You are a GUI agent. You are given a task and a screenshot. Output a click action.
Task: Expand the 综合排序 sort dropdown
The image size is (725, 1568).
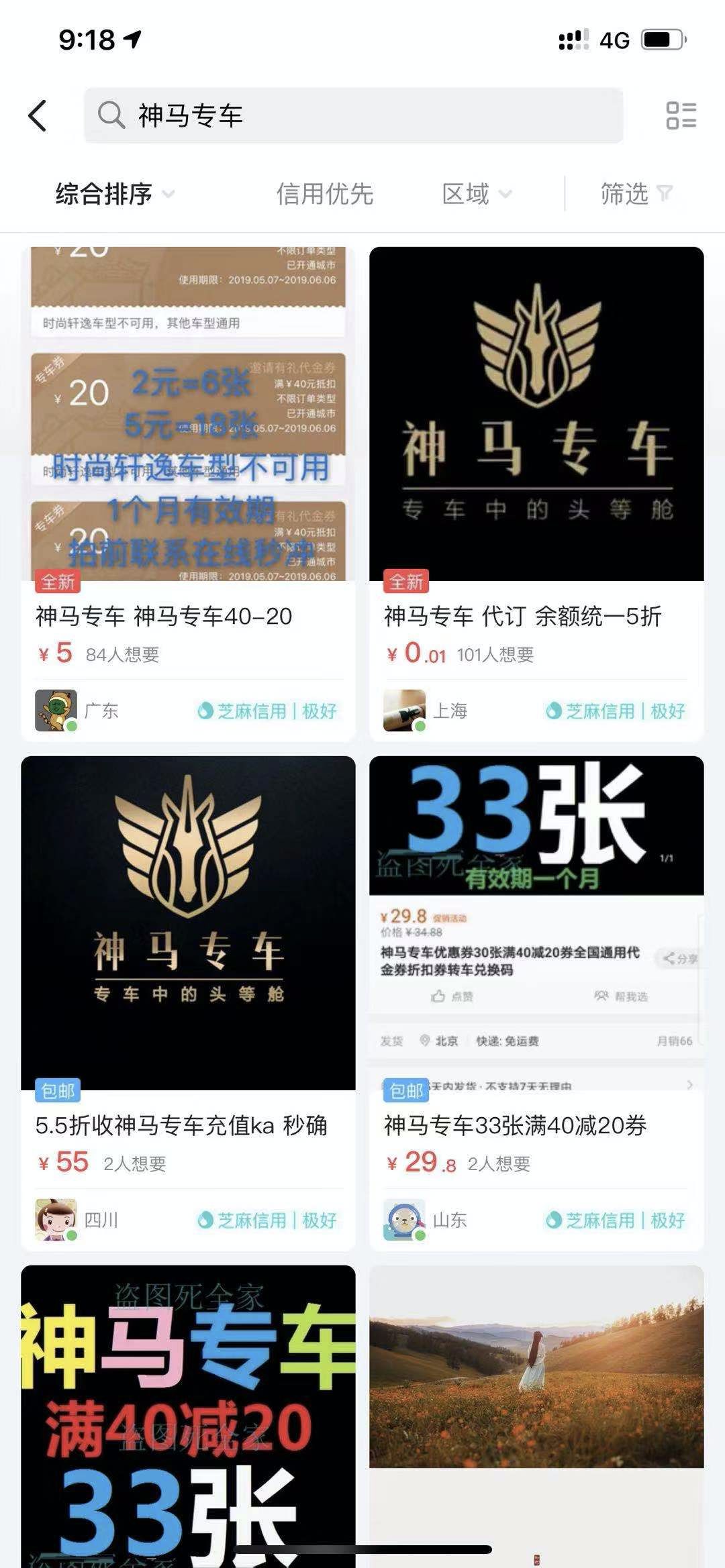point(114,194)
